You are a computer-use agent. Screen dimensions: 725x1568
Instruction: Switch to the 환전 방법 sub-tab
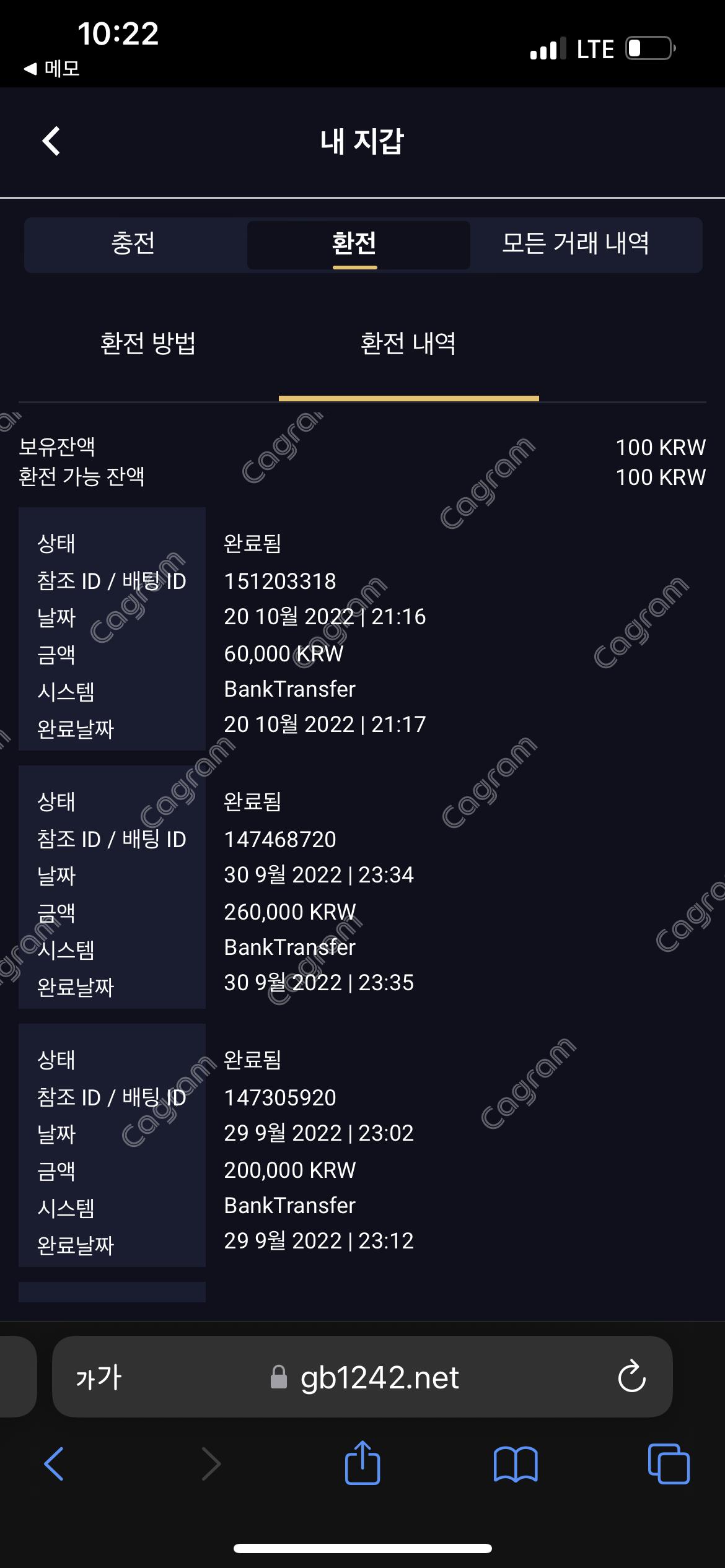pyautogui.click(x=148, y=344)
